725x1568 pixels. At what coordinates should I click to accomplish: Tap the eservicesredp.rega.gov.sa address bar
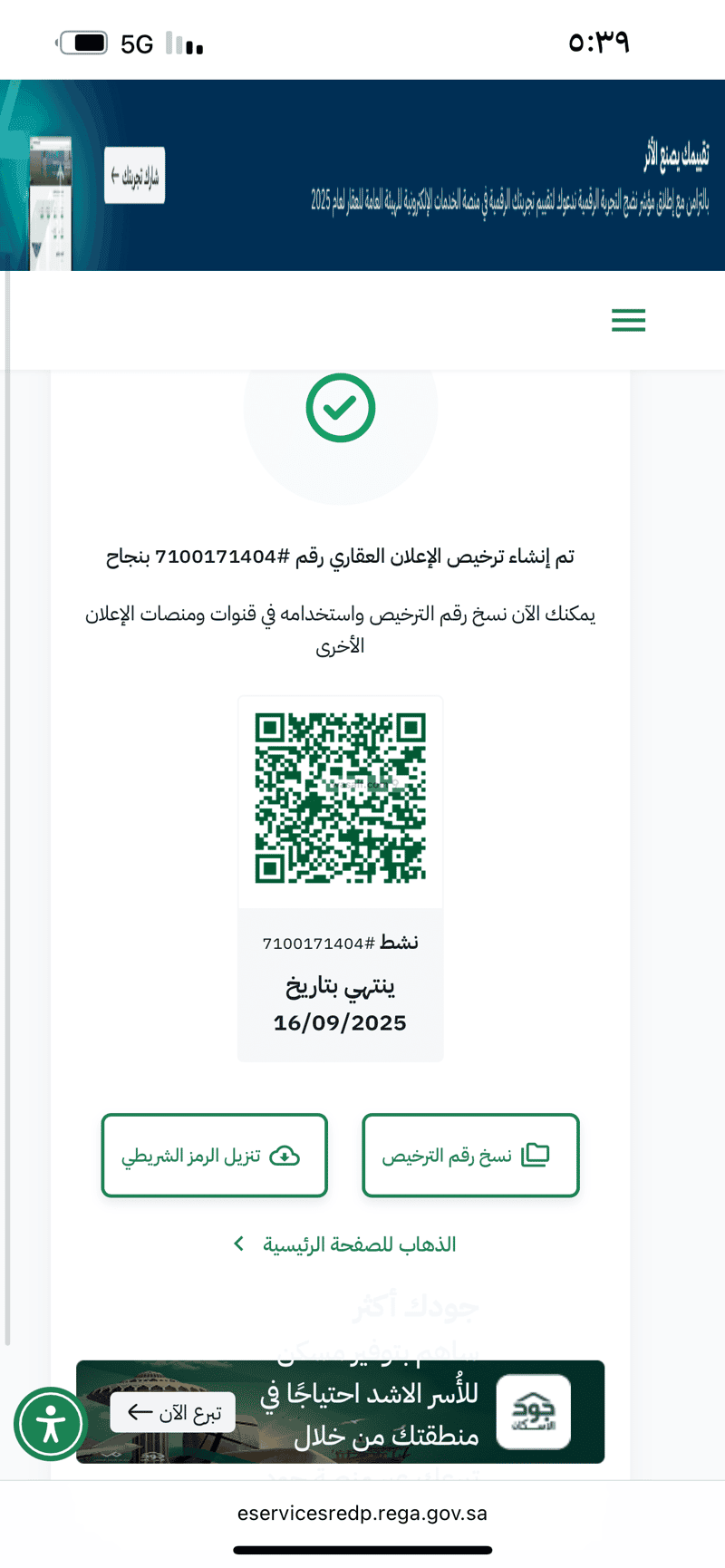coord(362,1513)
